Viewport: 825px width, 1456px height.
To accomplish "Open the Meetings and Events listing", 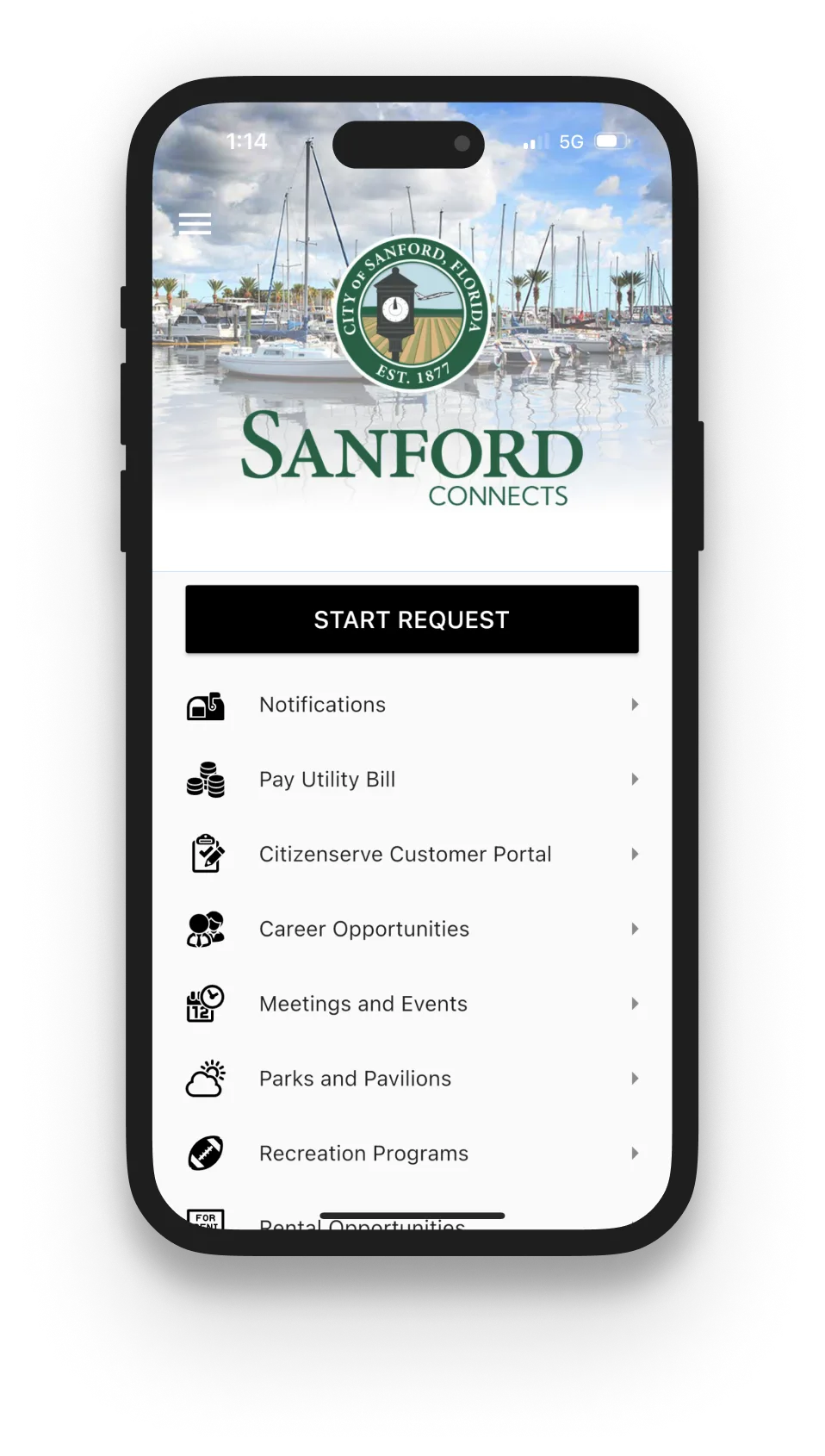I will tap(363, 1003).
